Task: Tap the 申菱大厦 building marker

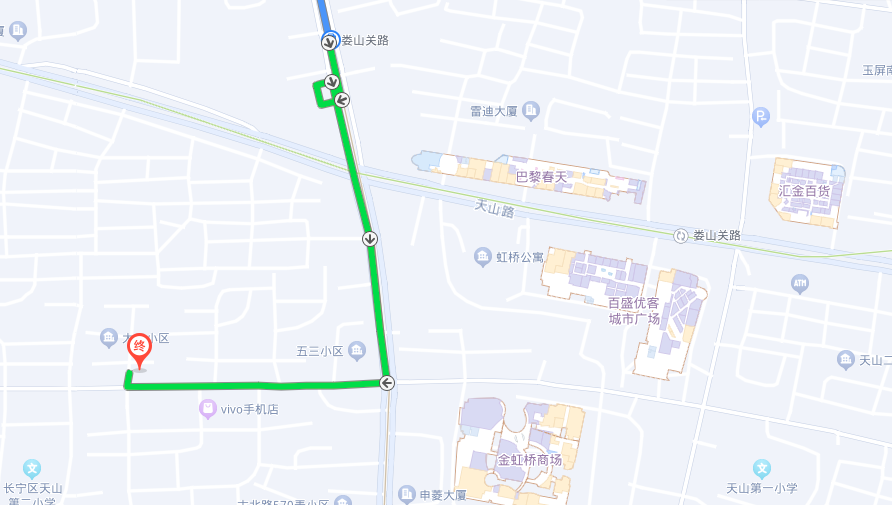Action: point(406,494)
